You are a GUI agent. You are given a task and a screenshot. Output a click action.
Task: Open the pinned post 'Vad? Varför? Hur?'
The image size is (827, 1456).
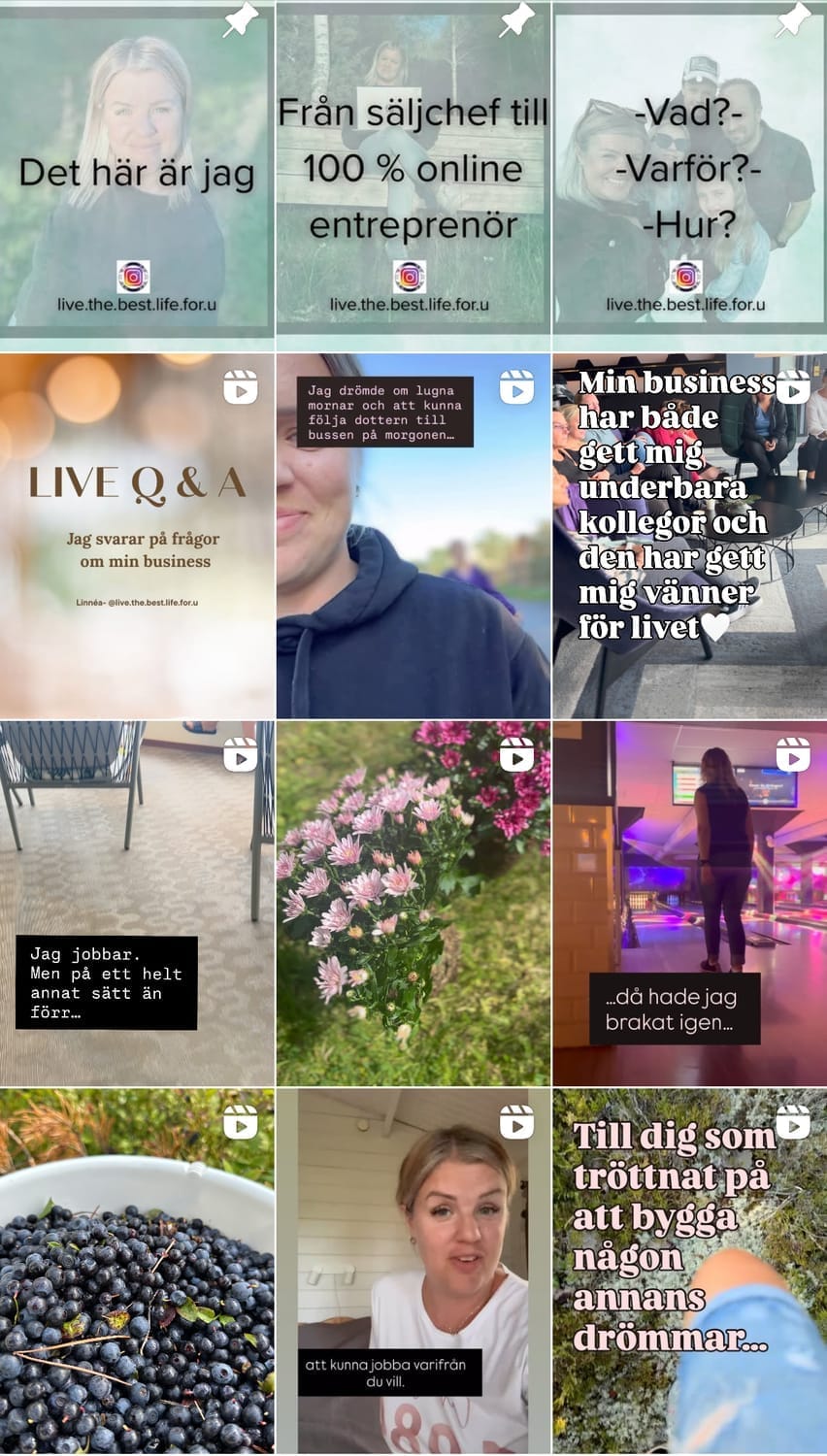[689, 175]
